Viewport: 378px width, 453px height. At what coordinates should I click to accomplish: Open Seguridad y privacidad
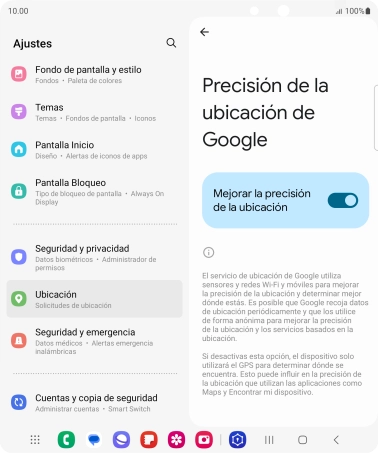pos(94,257)
